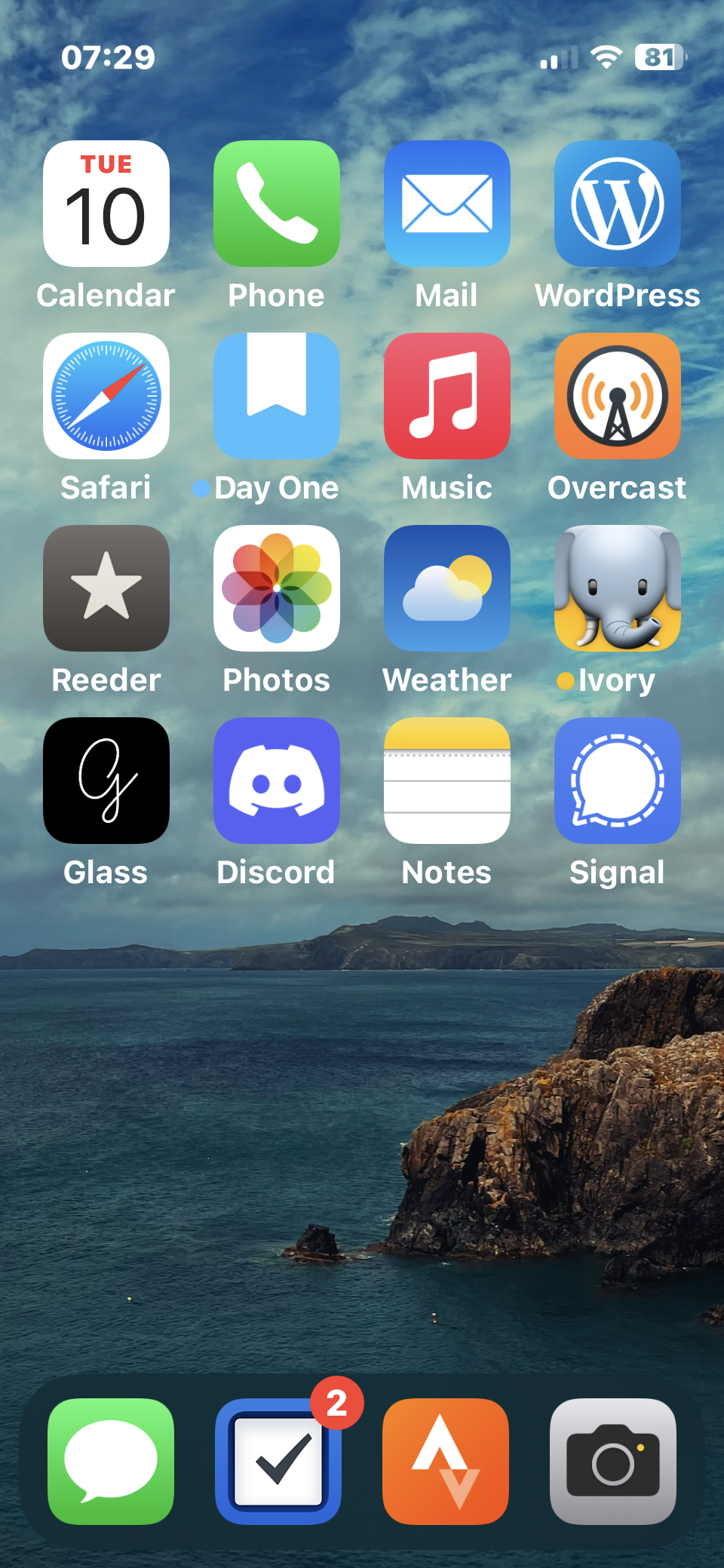Open the Discord app
Viewport: 724px width, 1568px height.
(x=277, y=781)
